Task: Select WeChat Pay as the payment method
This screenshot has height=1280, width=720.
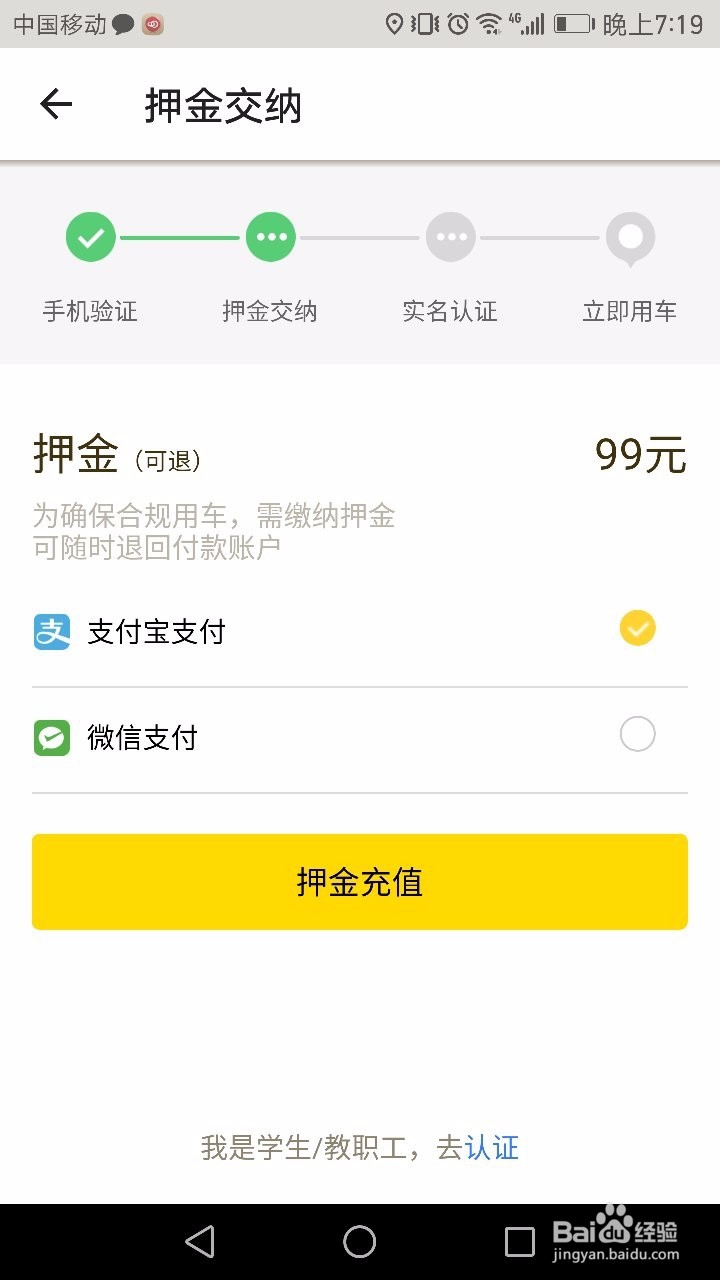Action: click(637, 734)
